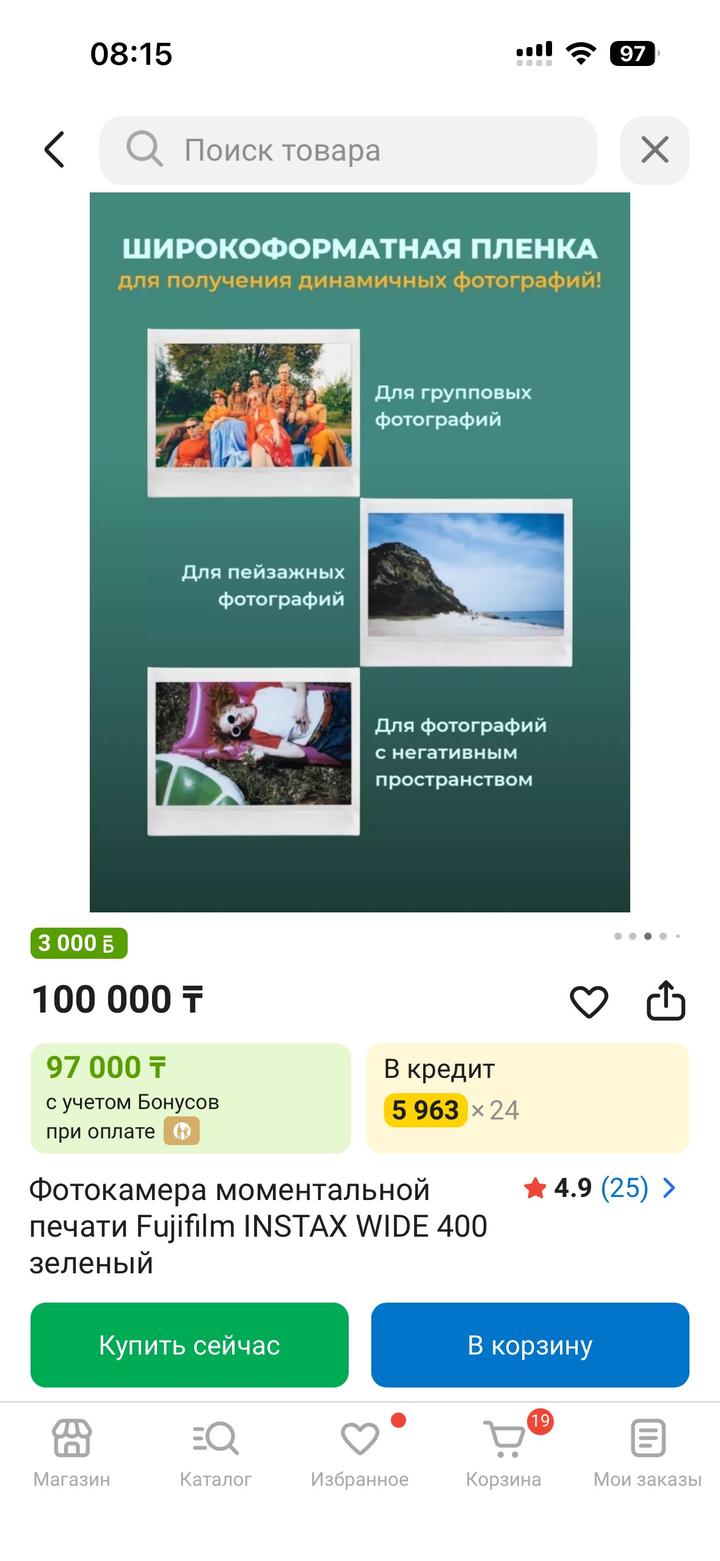720x1561 pixels.
Task: Add the camera В корзину
Action: coord(530,1345)
